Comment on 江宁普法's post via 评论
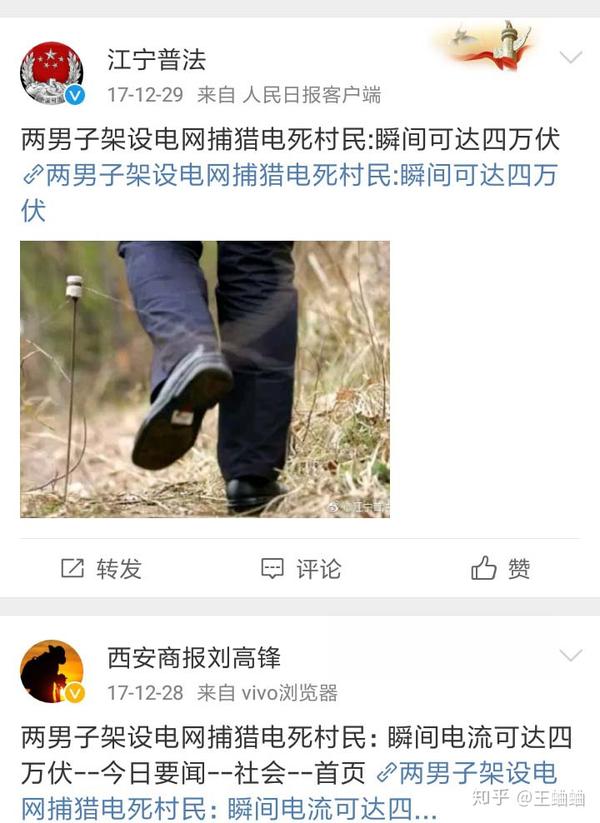 tap(300, 569)
